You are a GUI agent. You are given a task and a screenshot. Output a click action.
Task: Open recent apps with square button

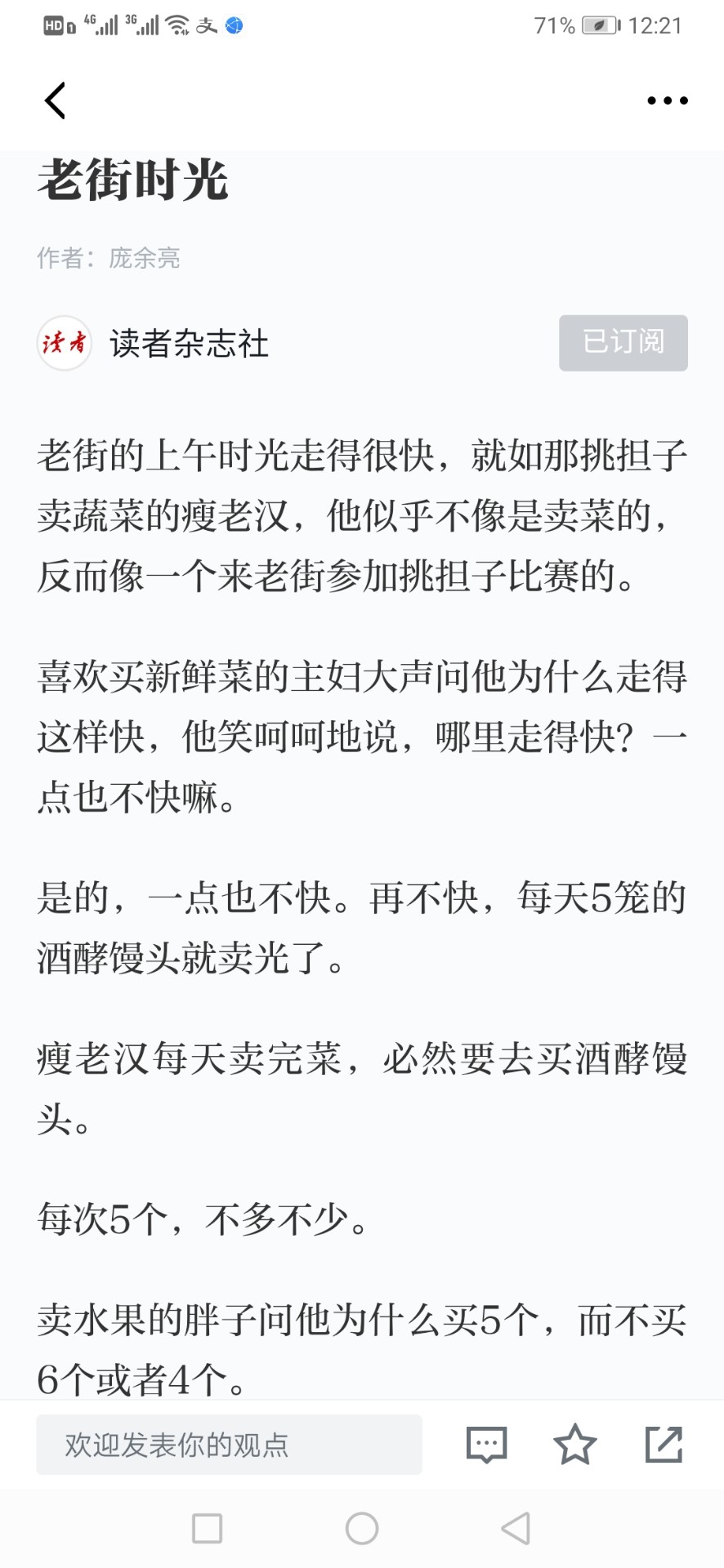click(x=207, y=1529)
